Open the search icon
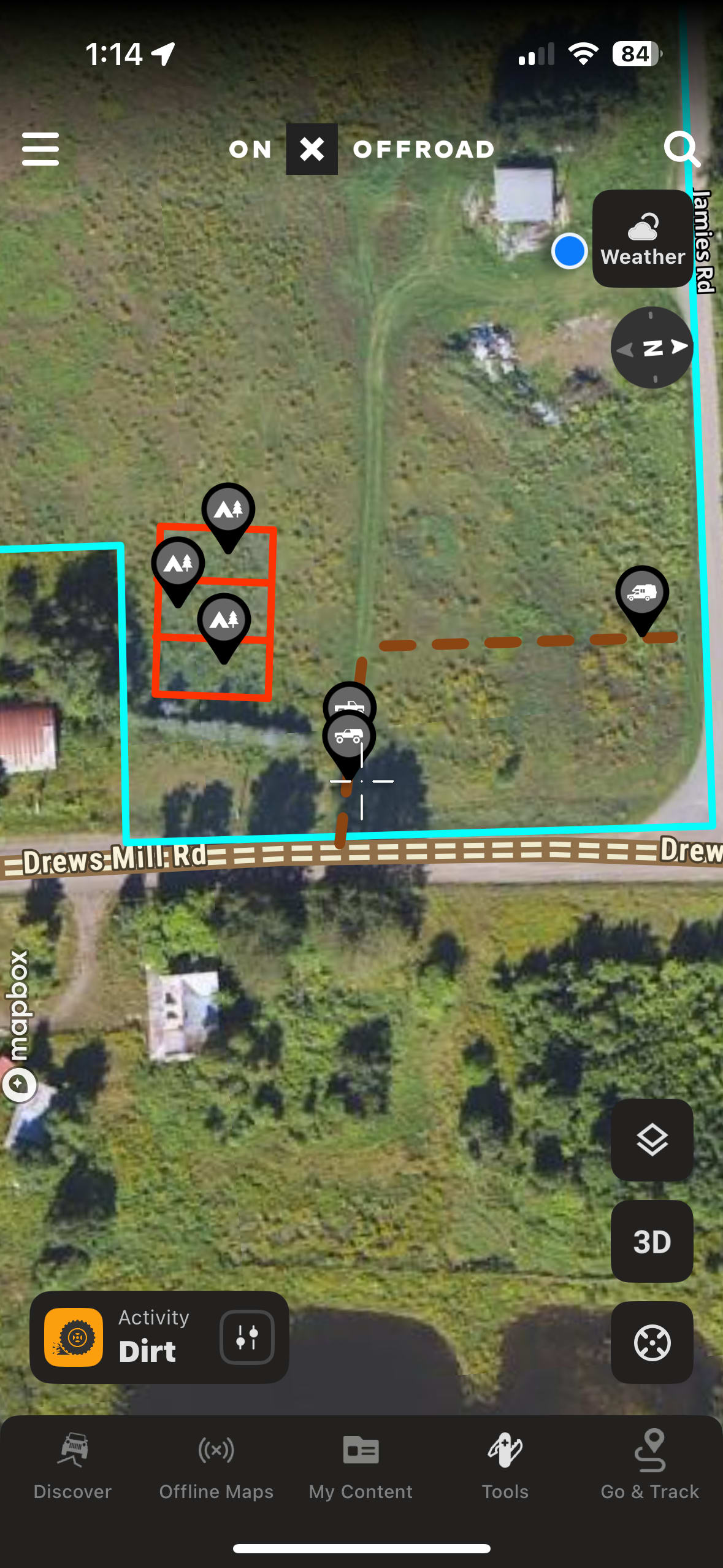The width and height of the screenshot is (723, 1568). [683, 149]
